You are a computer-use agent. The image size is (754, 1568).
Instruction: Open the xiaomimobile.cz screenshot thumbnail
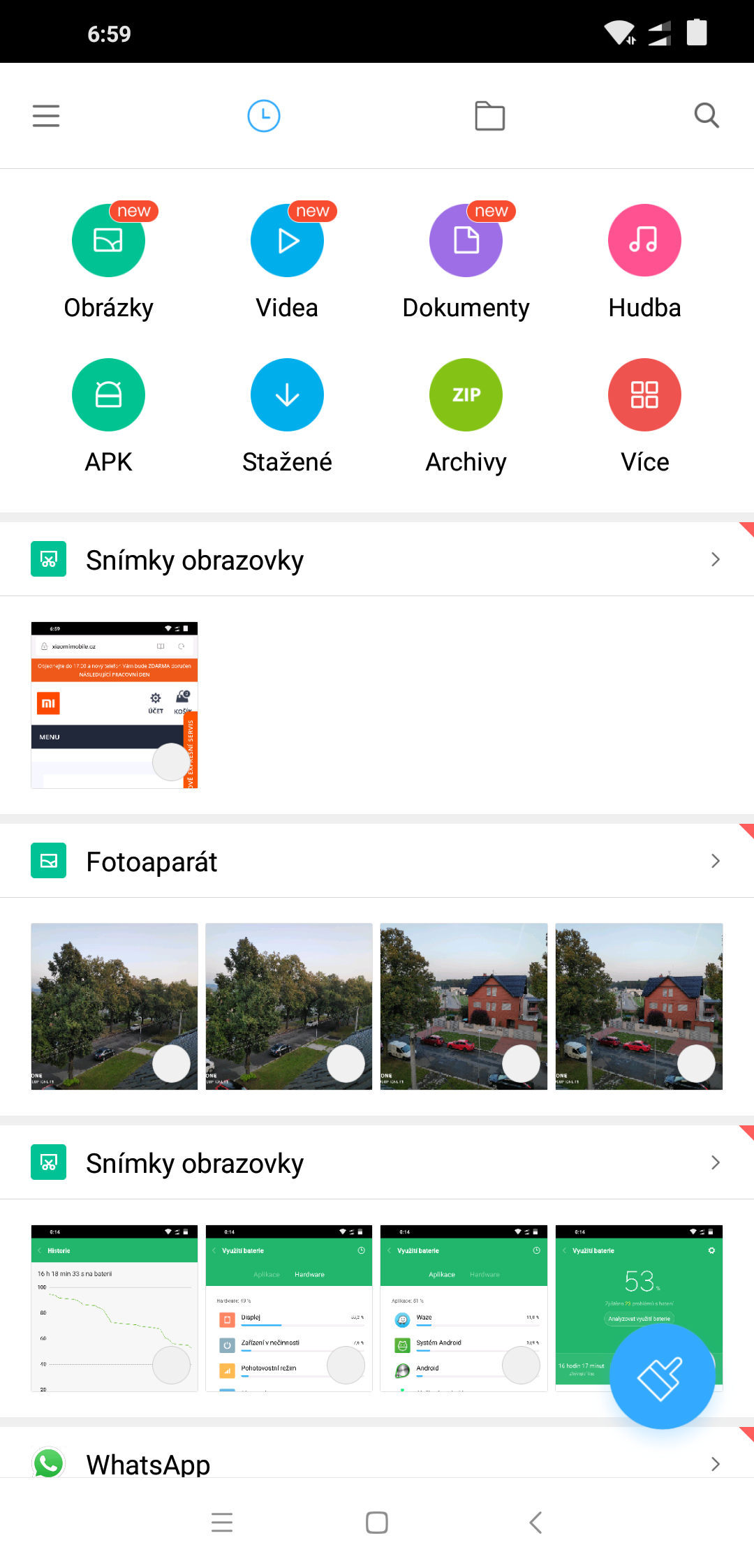pyautogui.click(x=114, y=705)
